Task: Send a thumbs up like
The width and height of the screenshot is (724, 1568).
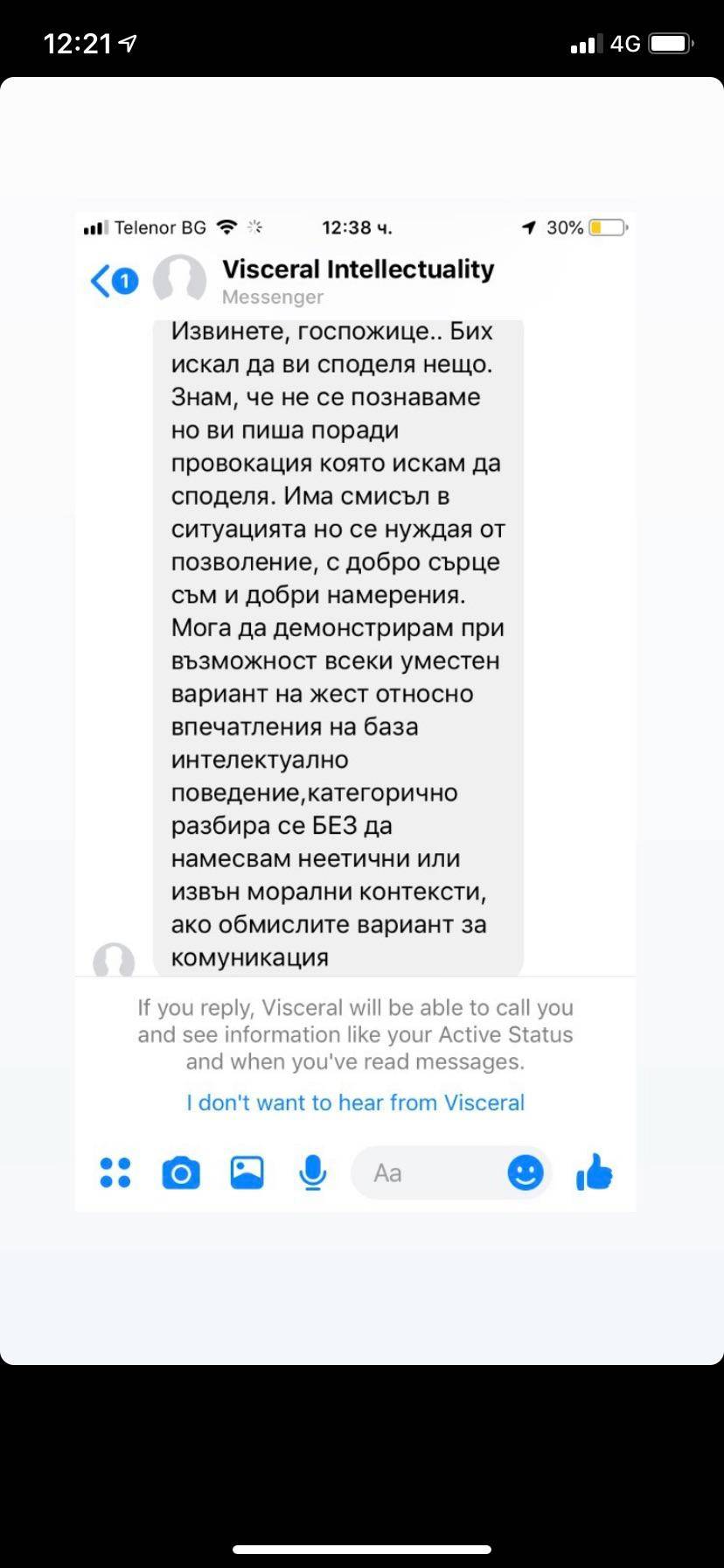Action: click(x=594, y=1173)
